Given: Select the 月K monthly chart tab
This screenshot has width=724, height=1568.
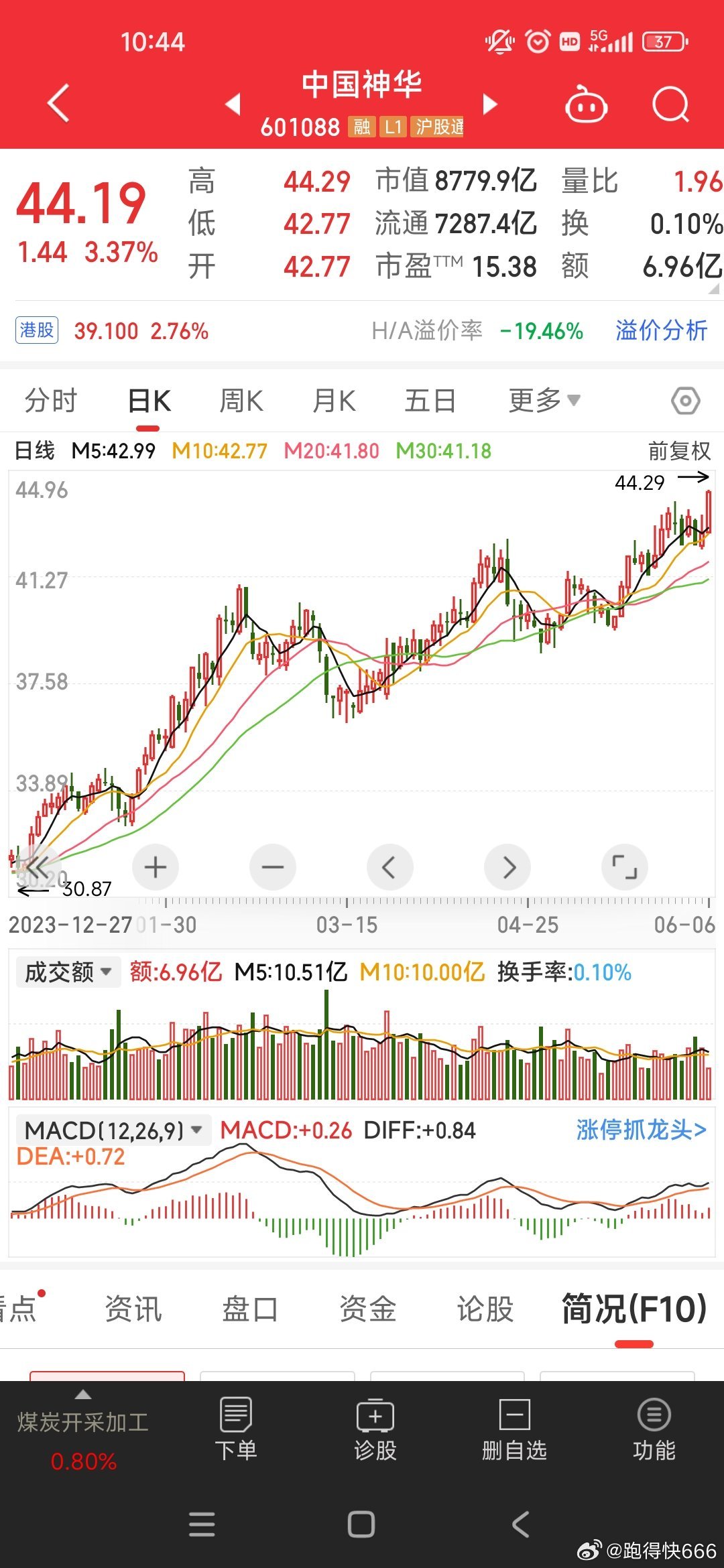Looking at the screenshot, I should pyautogui.click(x=334, y=401).
